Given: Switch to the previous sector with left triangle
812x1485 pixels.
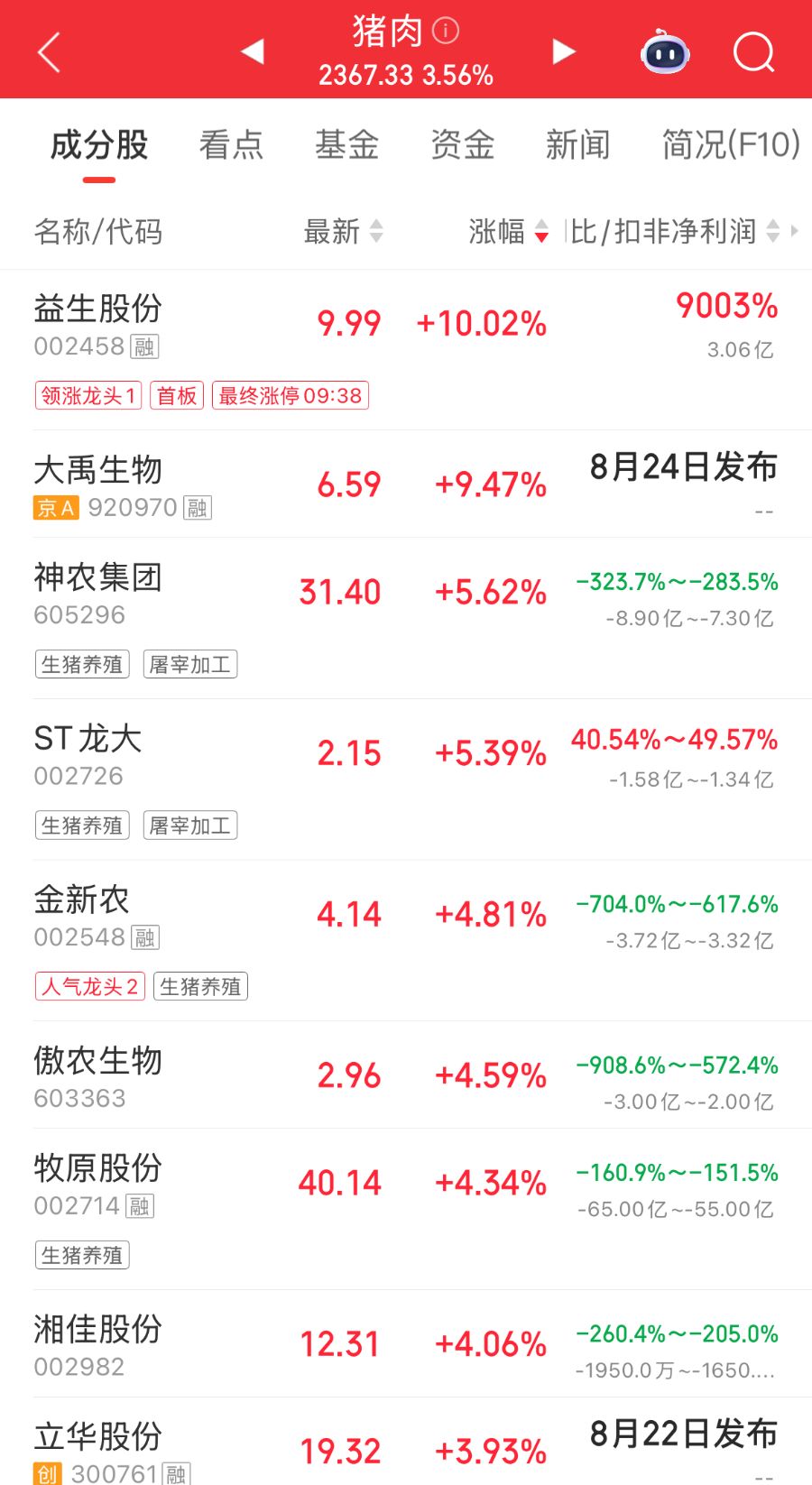Looking at the screenshot, I should pyautogui.click(x=254, y=51).
